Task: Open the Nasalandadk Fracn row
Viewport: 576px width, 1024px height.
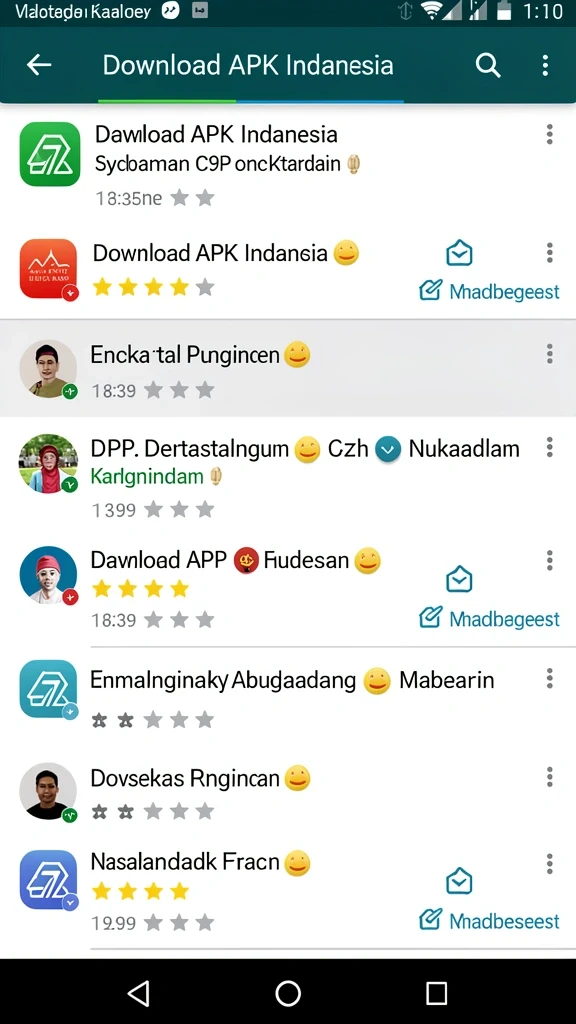Action: (x=288, y=891)
